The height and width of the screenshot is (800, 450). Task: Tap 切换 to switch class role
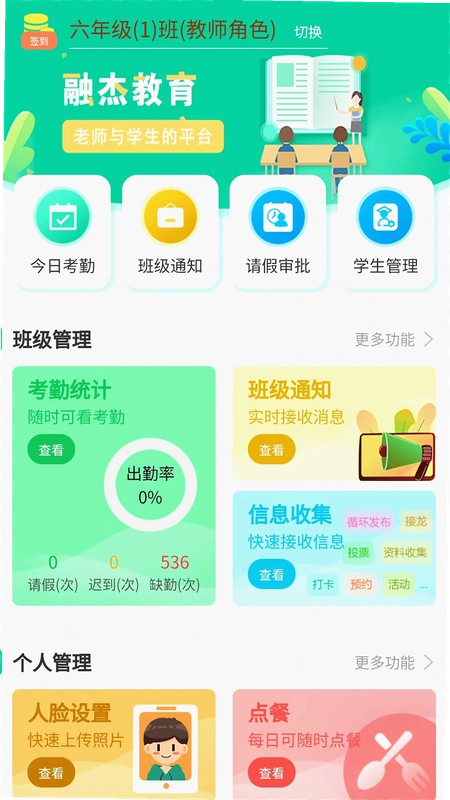point(308,32)
